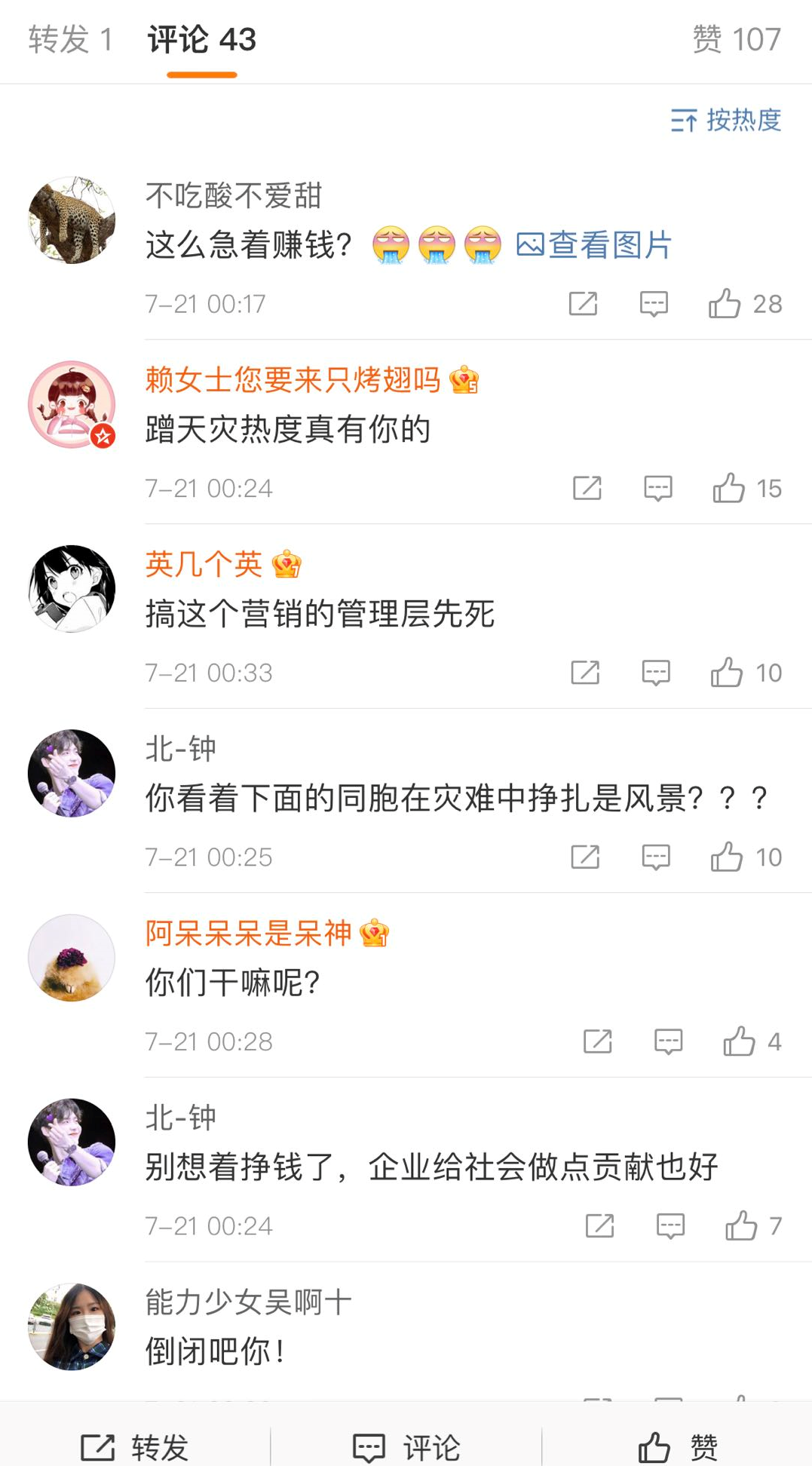The height and width of the screenshot is (1466, 812).
Task: View 赖女士您要来只烤翅吗's profile avatar
Action: [x=72, y=404]
